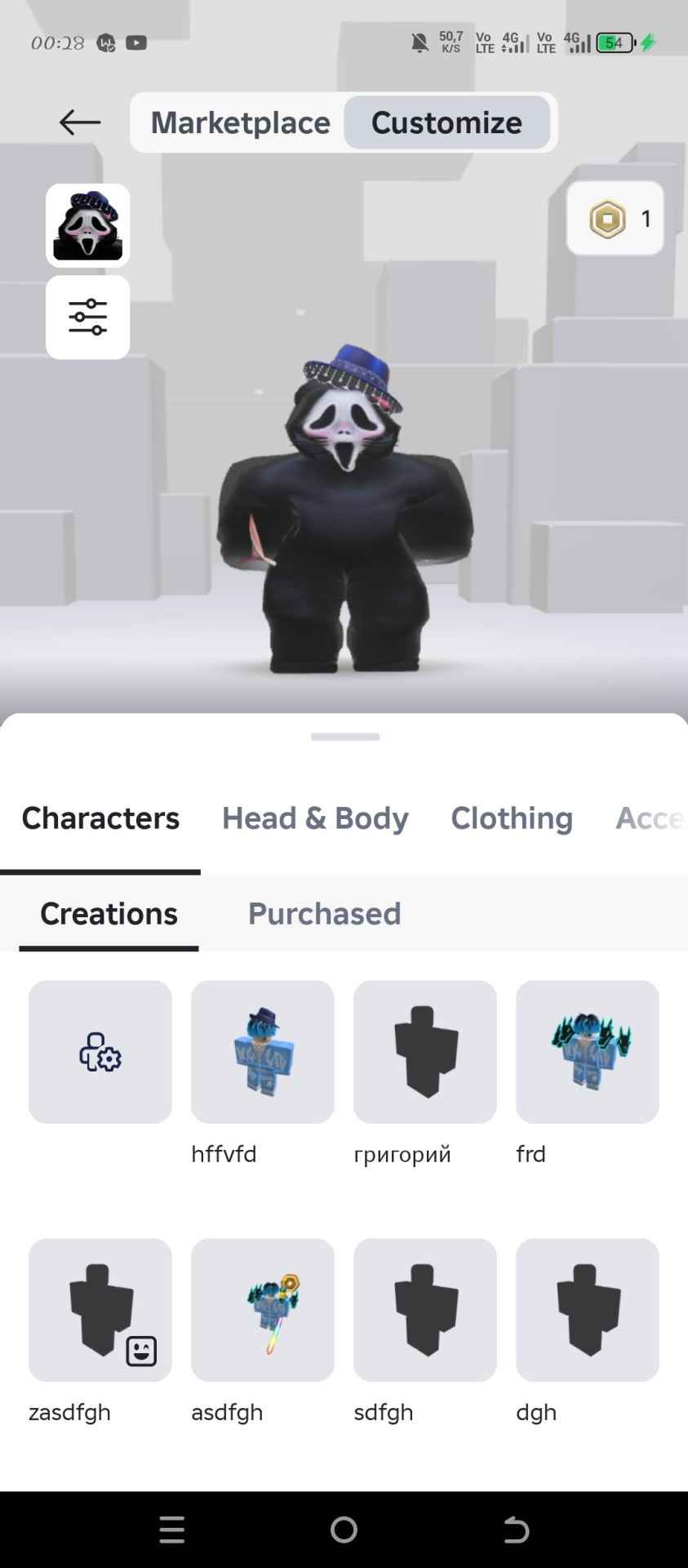
Task: Open avatar customization filters panel
Action: (x=87, y=317)
